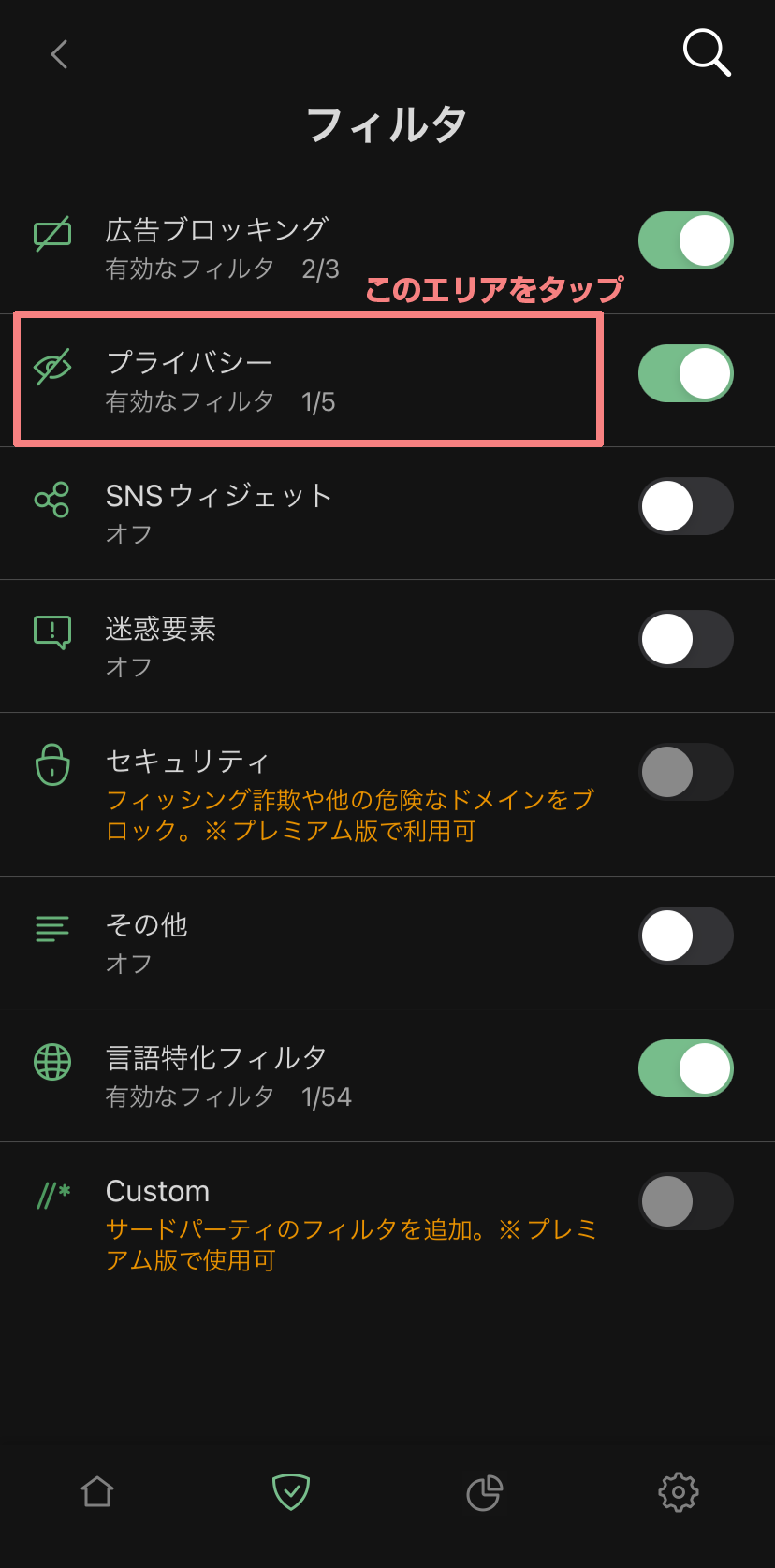This screenshot has width=775, height=1568.
Task: Turn off the プライバシー switch
Action: [x=685, y=374]
